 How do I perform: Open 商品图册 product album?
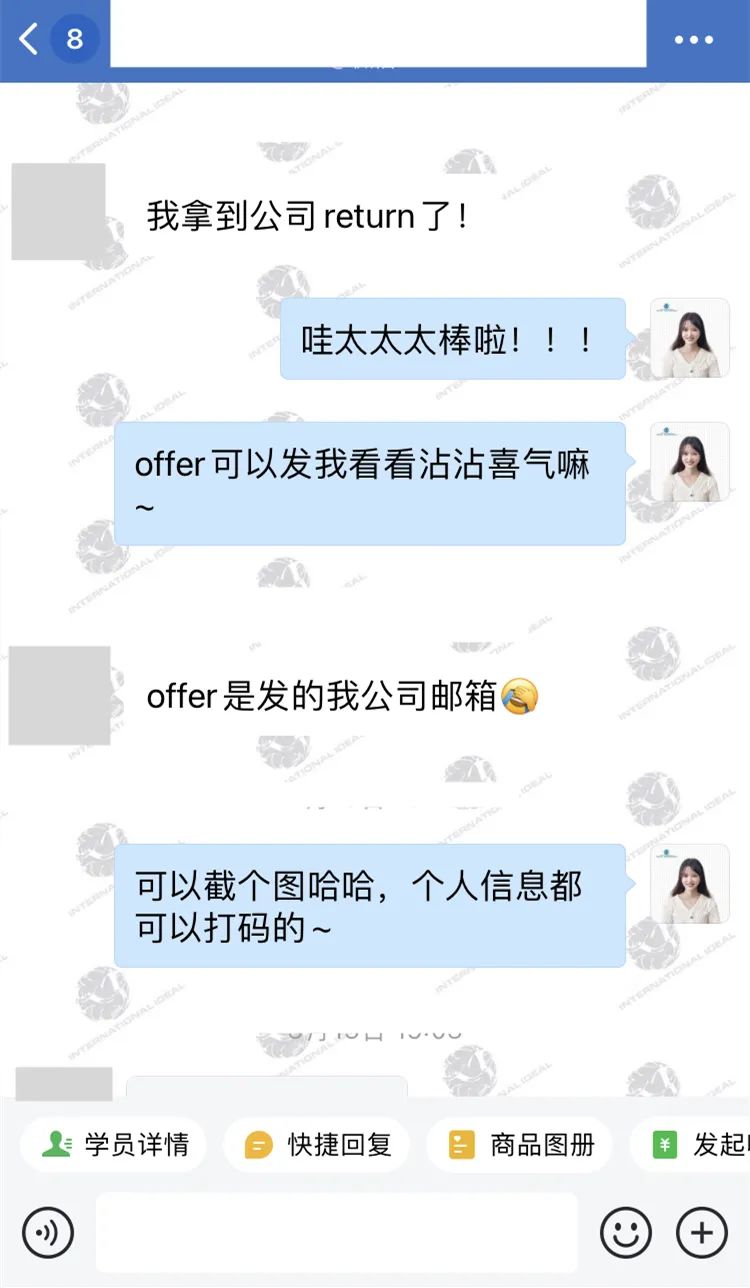coord(520,1144)
